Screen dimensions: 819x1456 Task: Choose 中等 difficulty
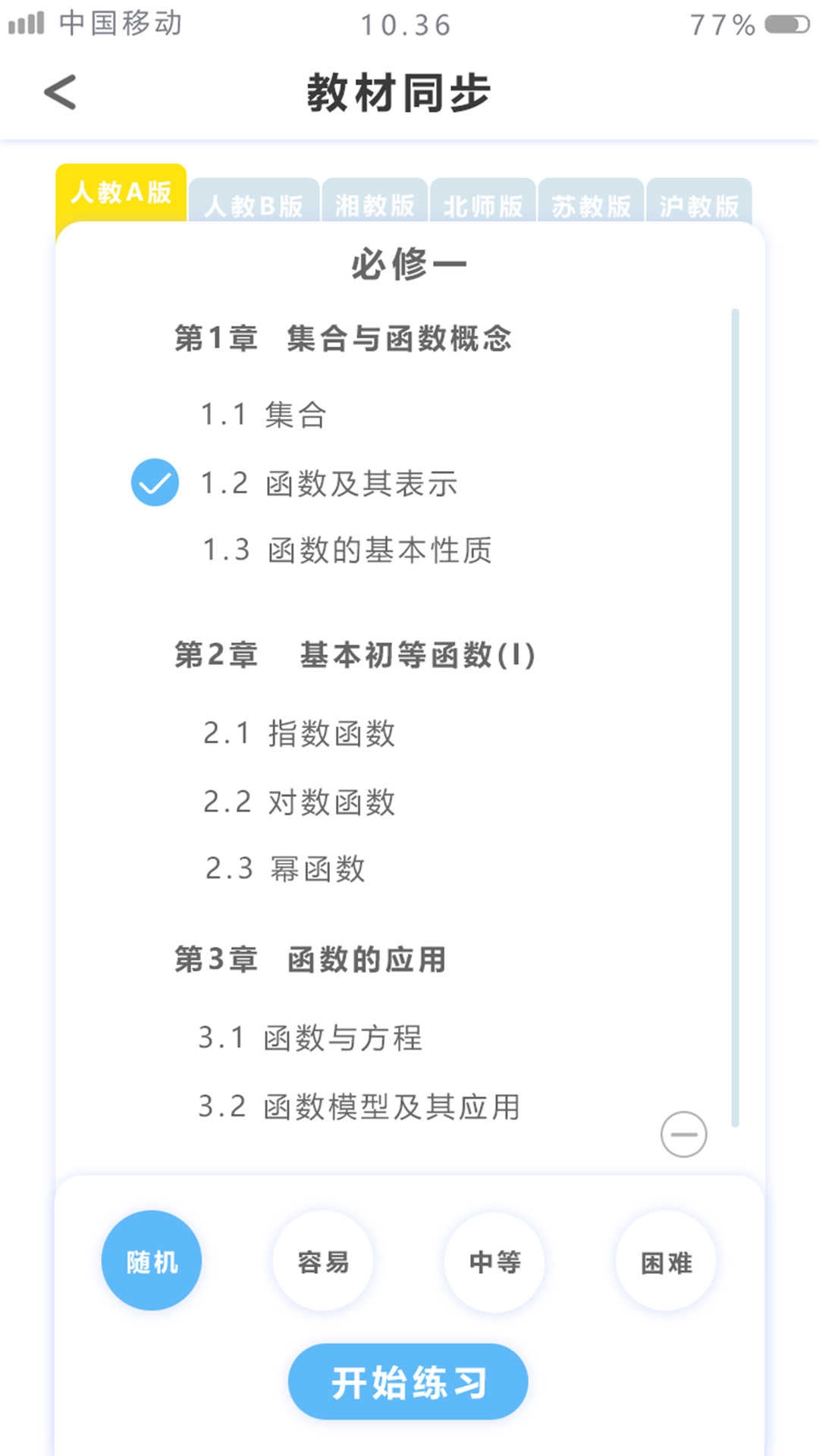click(494, 1260)
